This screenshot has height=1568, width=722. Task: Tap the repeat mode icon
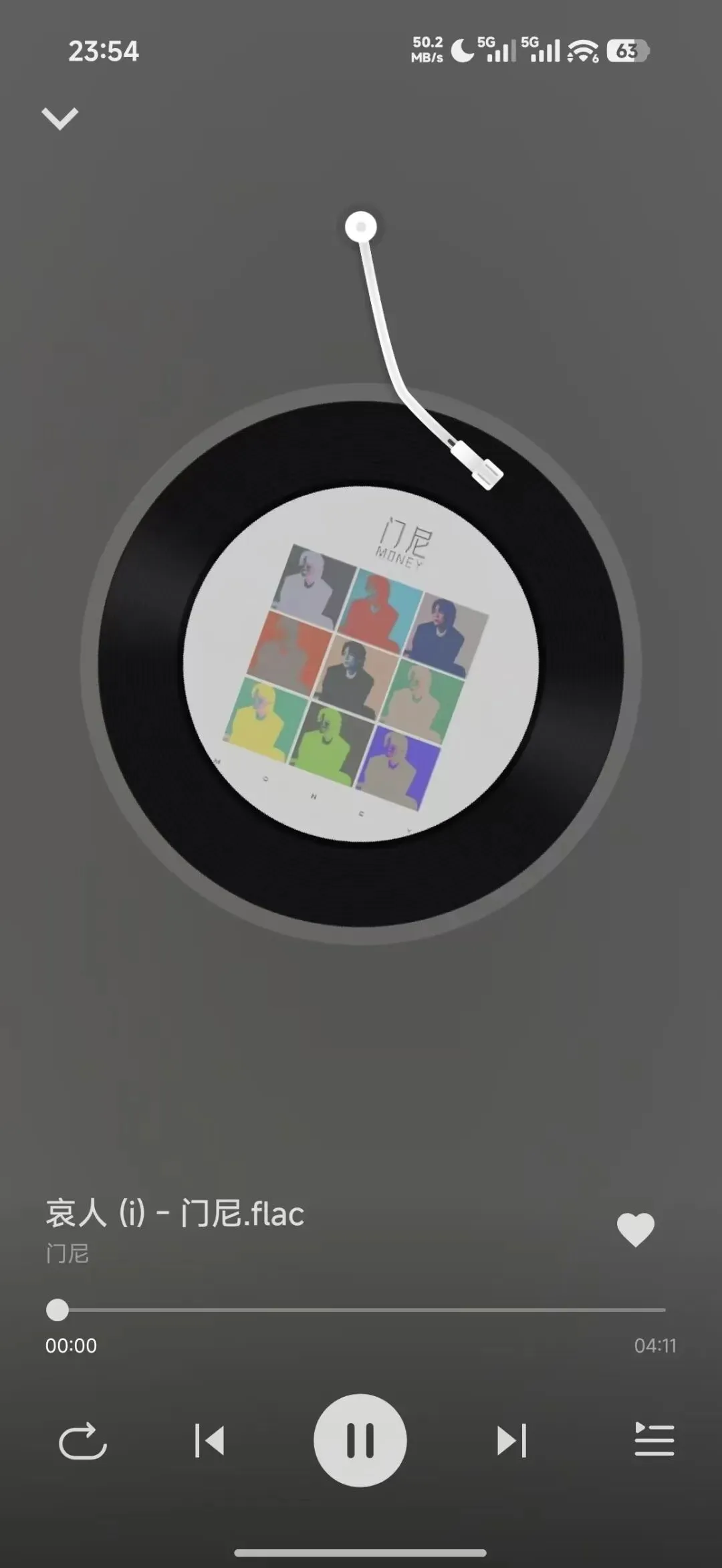(82, 1440)
